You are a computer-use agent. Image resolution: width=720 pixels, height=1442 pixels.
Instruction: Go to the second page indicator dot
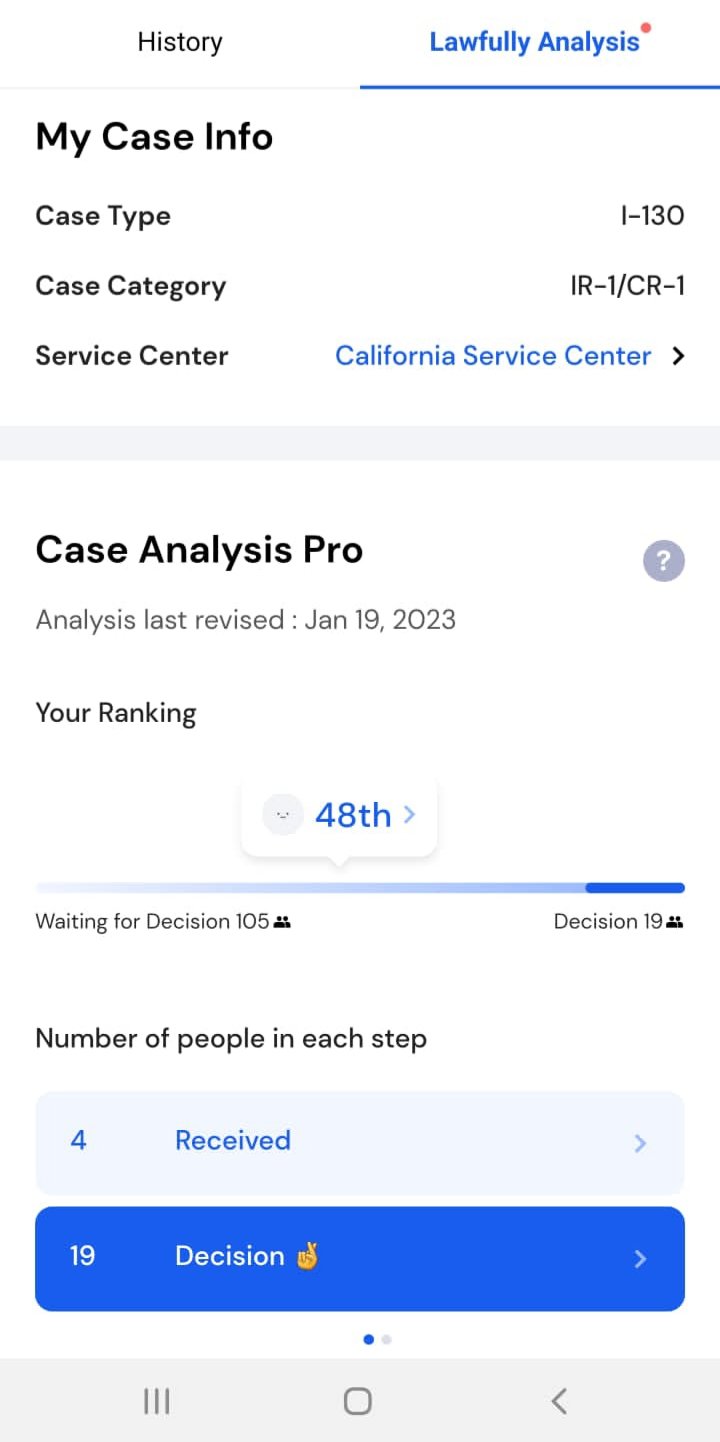387,1339
